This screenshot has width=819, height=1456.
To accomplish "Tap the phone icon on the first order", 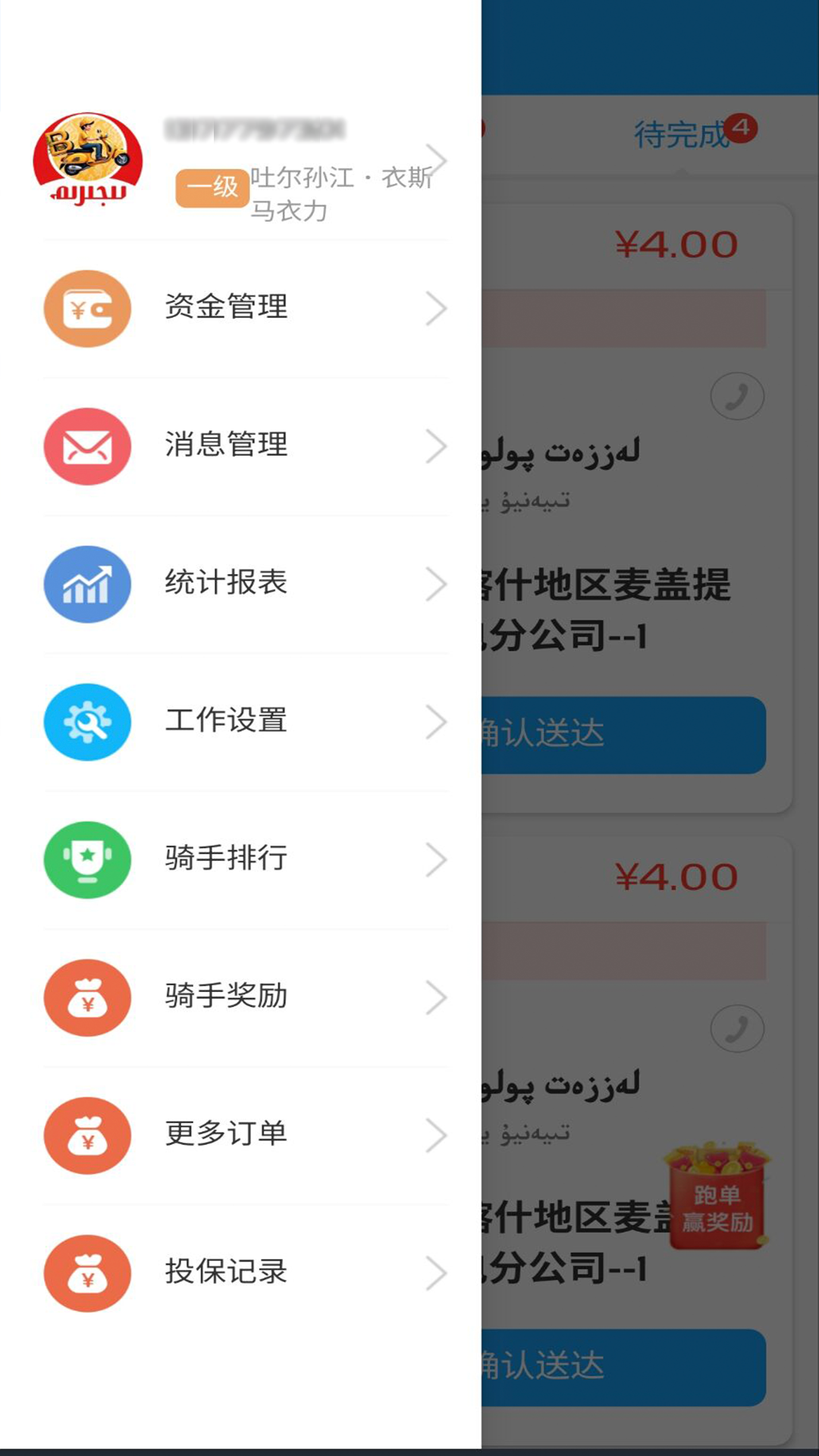I will click(736, 395).
